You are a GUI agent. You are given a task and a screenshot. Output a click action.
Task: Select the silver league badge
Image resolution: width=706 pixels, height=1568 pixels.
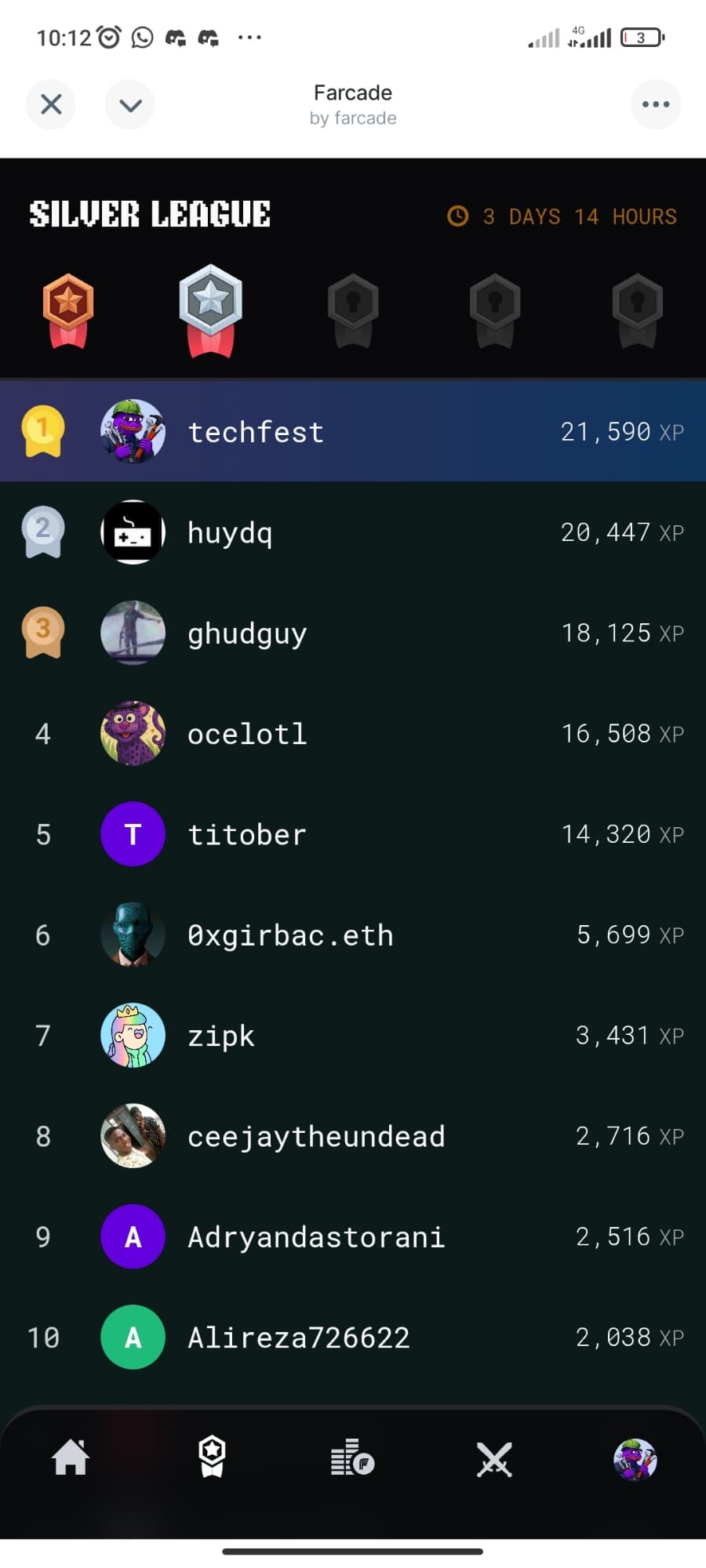point(210,309)
